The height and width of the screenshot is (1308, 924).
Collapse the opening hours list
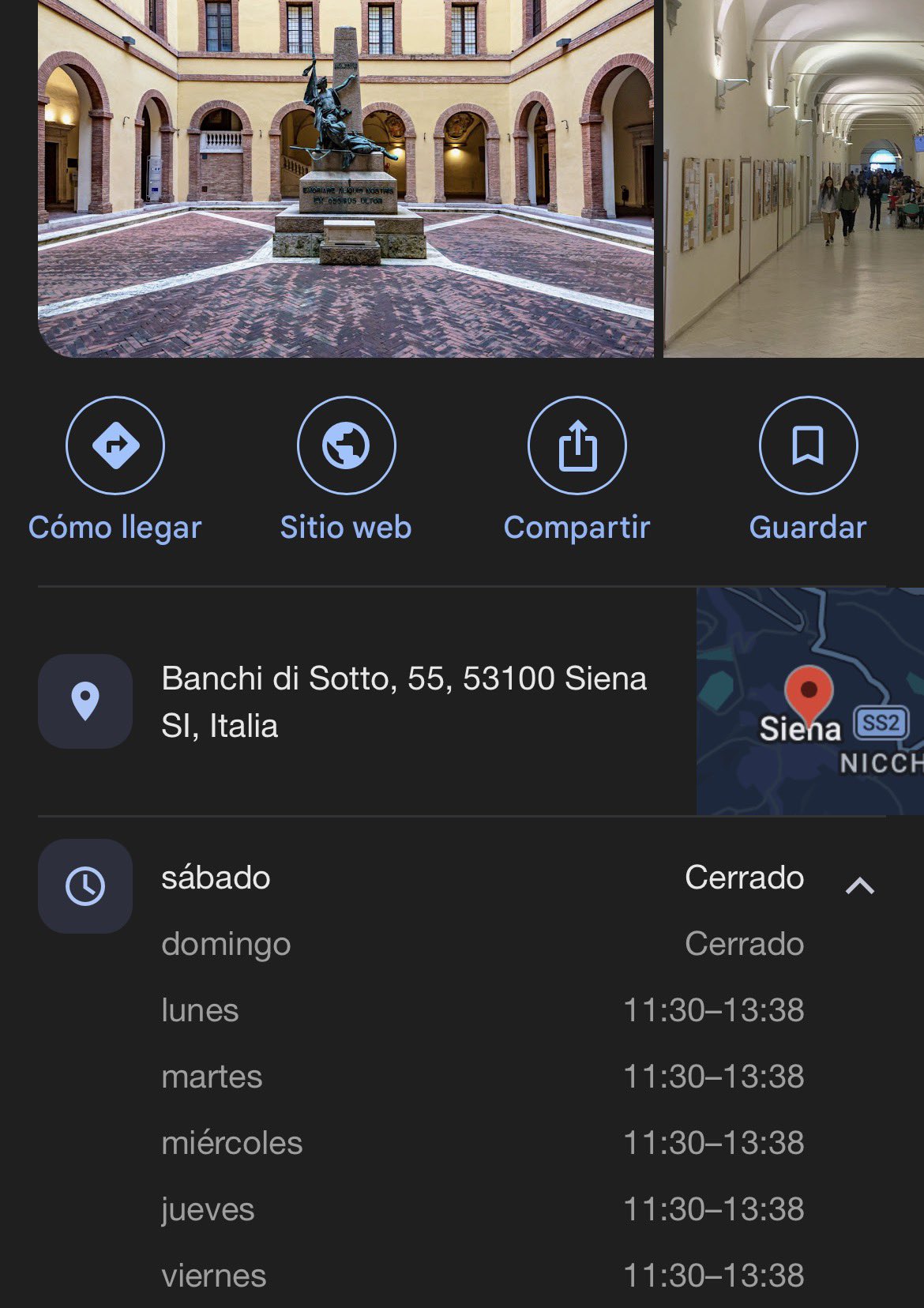point(859,886)
